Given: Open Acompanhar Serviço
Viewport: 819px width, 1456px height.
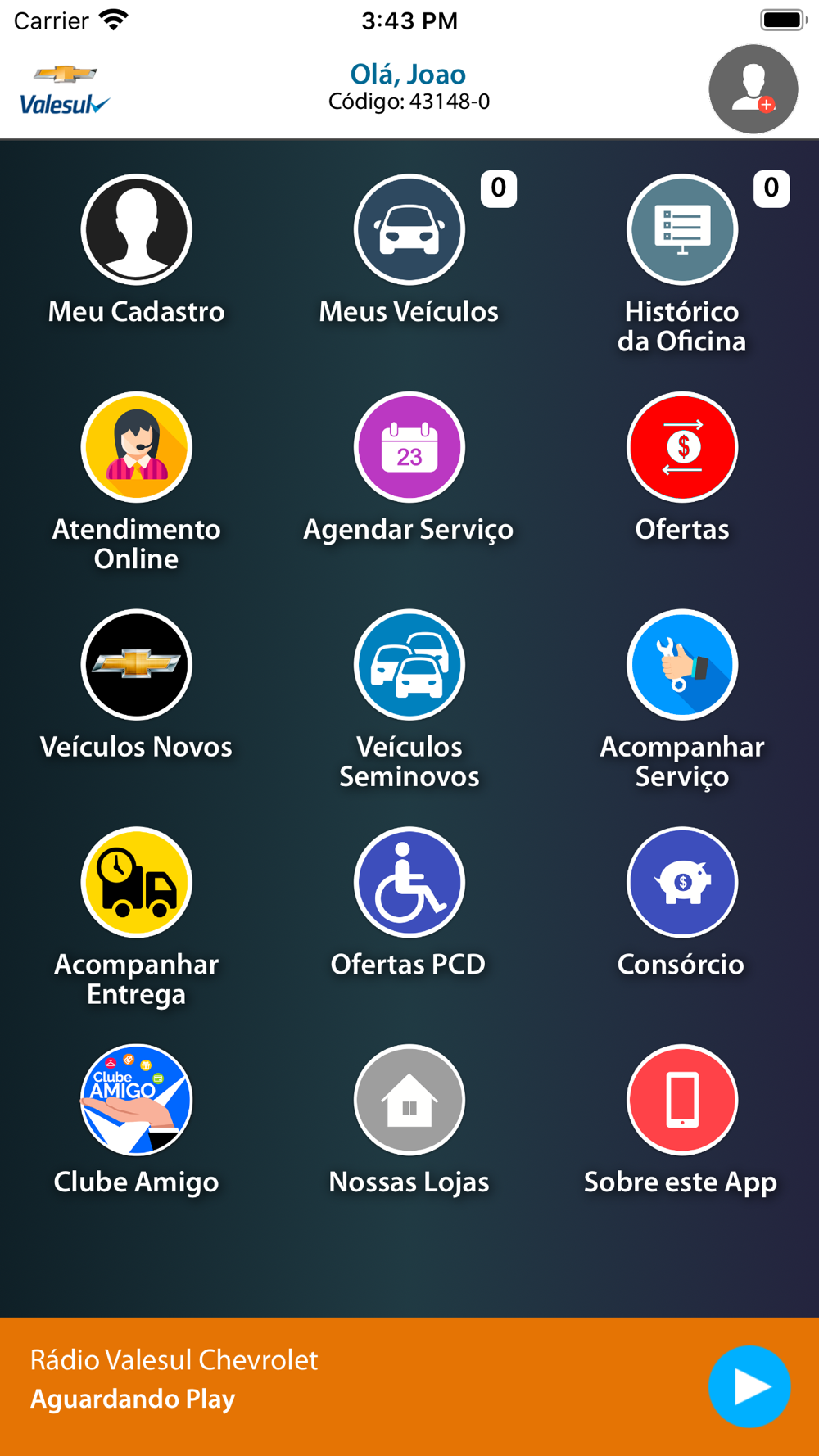Looking at the screenshot, I should coord(682,665).
